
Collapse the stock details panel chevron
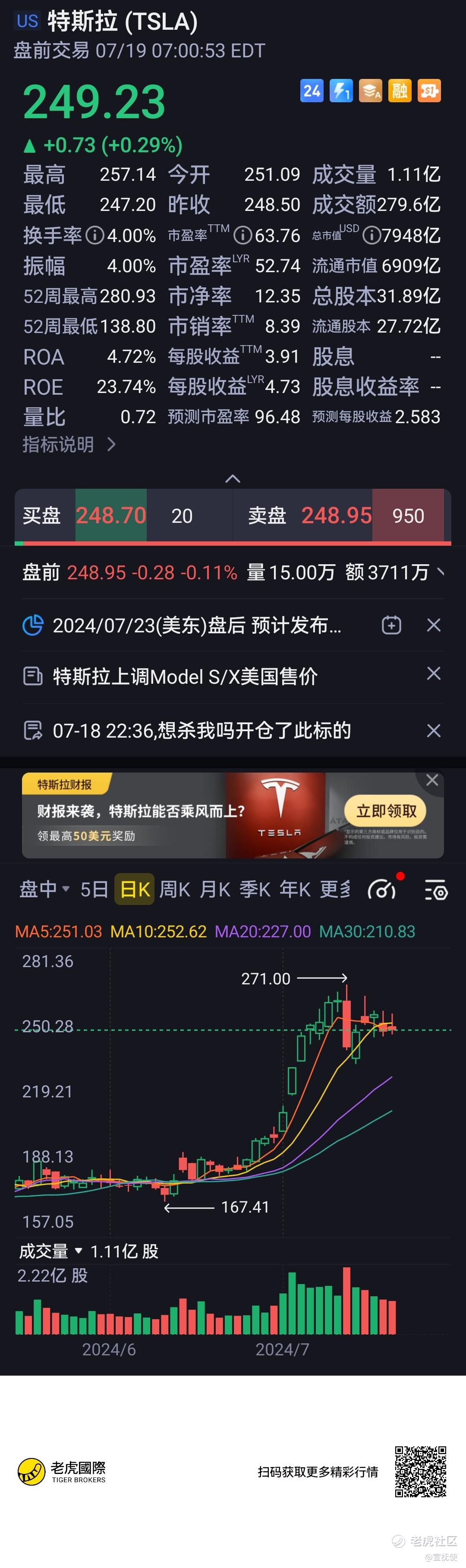233,479
